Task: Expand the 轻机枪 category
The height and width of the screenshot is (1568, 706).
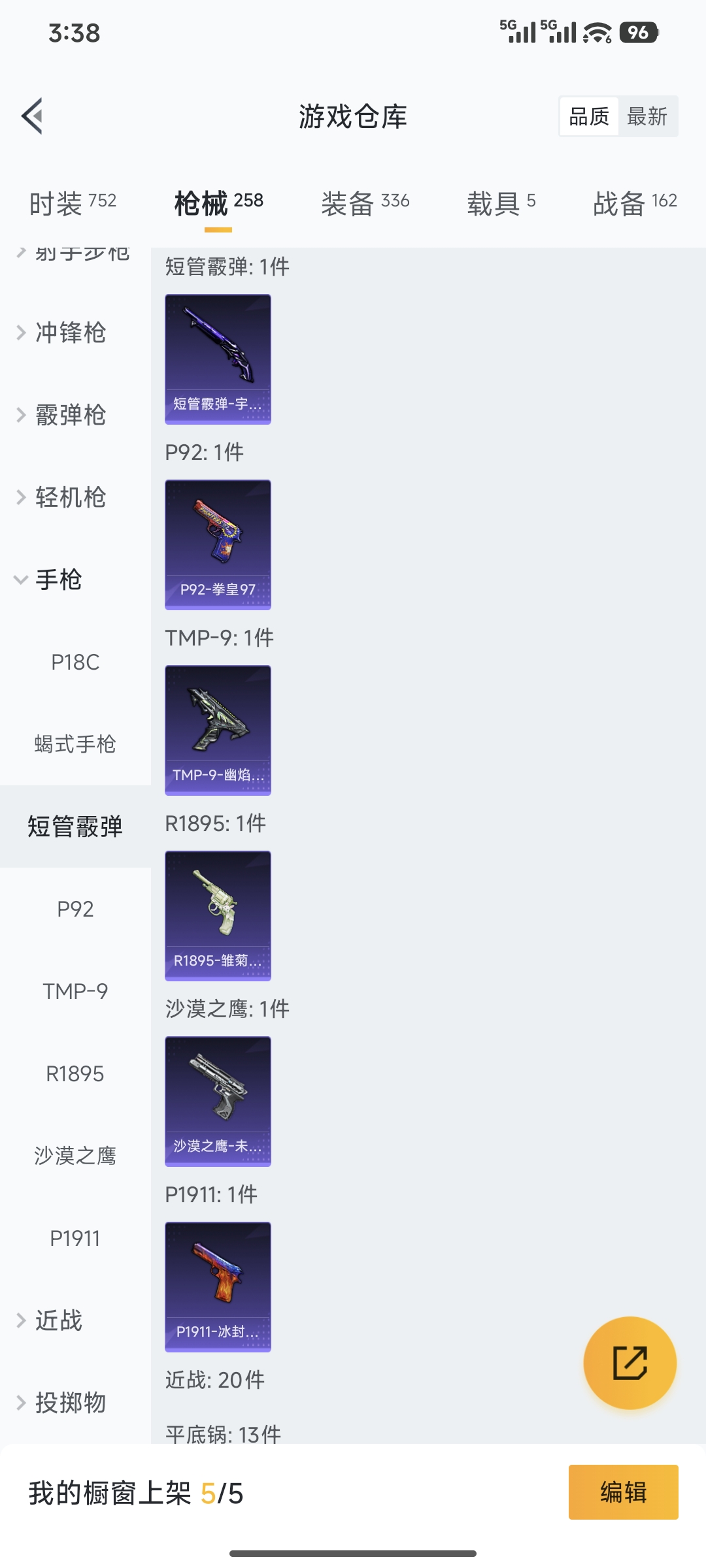Action: [x=70, y=497]
